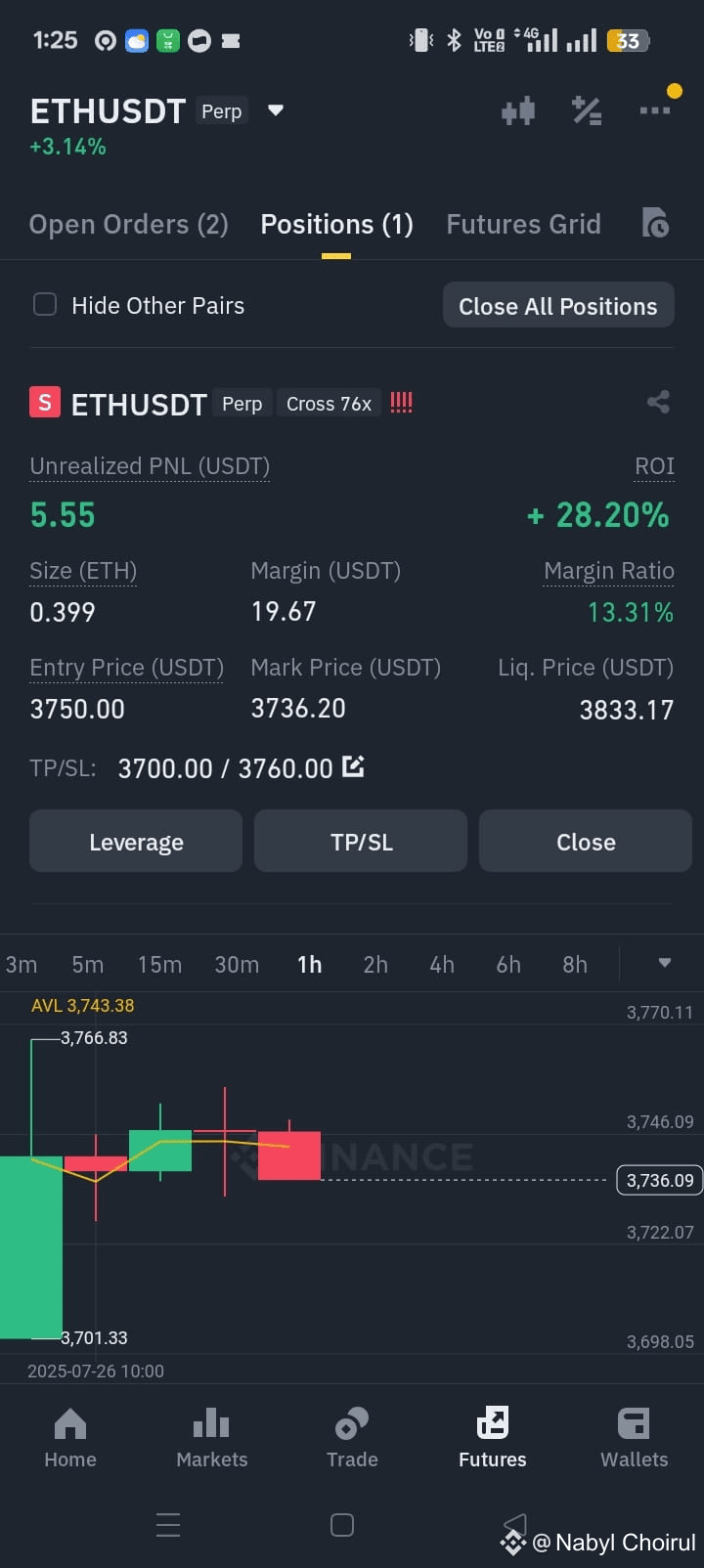This screenshot has width=704, height=1568.
Task: Select the 4h chart interval
Action: (x=442, y=965)
